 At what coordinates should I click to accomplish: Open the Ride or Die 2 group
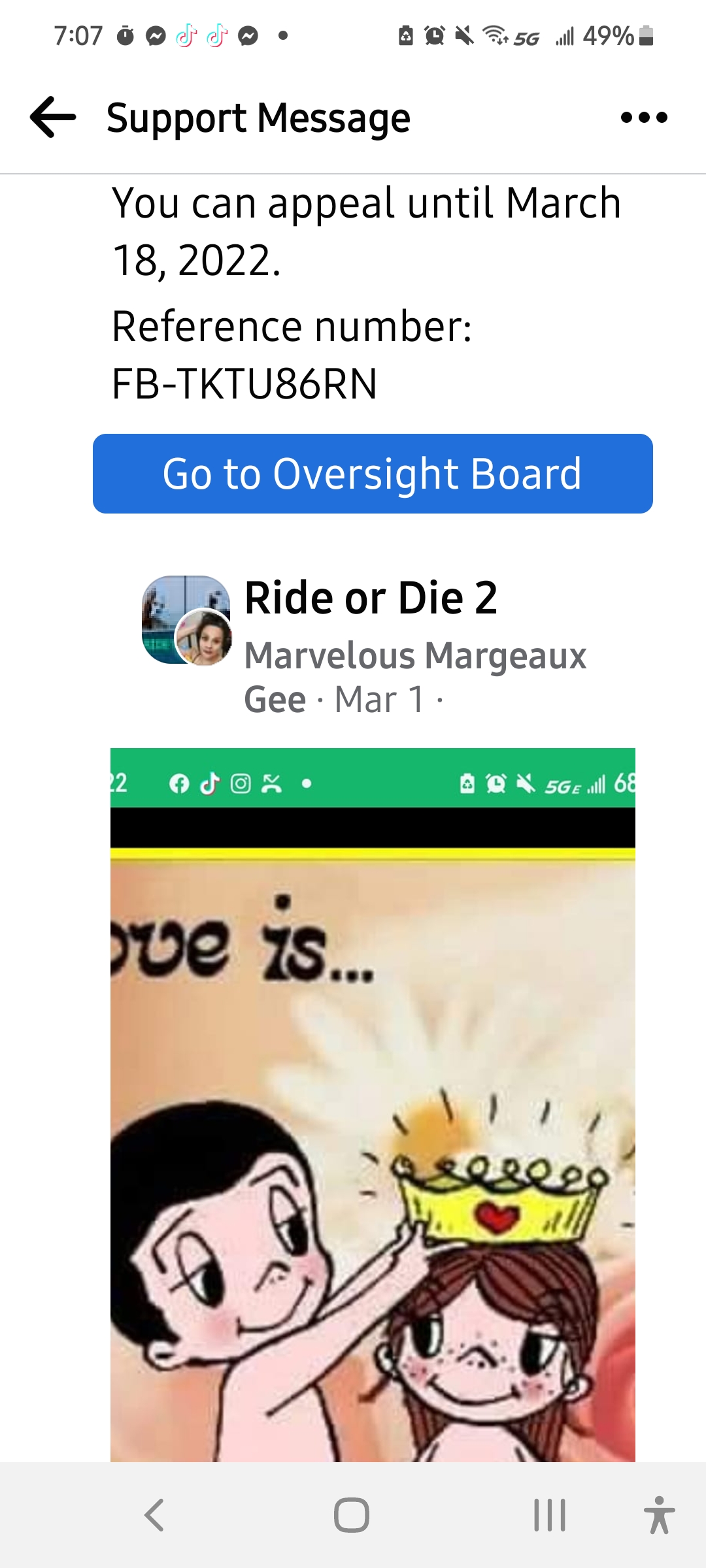(x=371, y=598)
